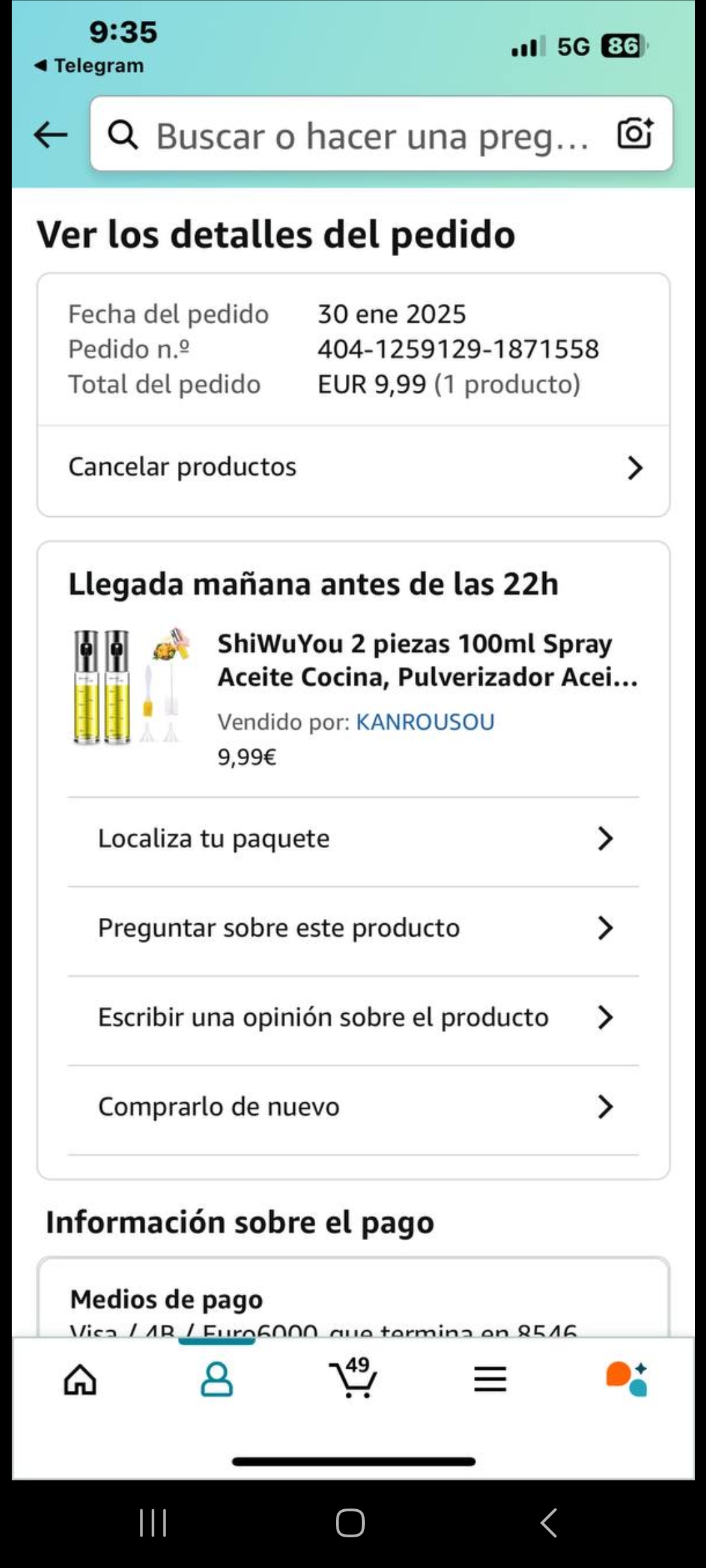
Task: Open the hamburger menu tab
Action: coord(490,1379)
